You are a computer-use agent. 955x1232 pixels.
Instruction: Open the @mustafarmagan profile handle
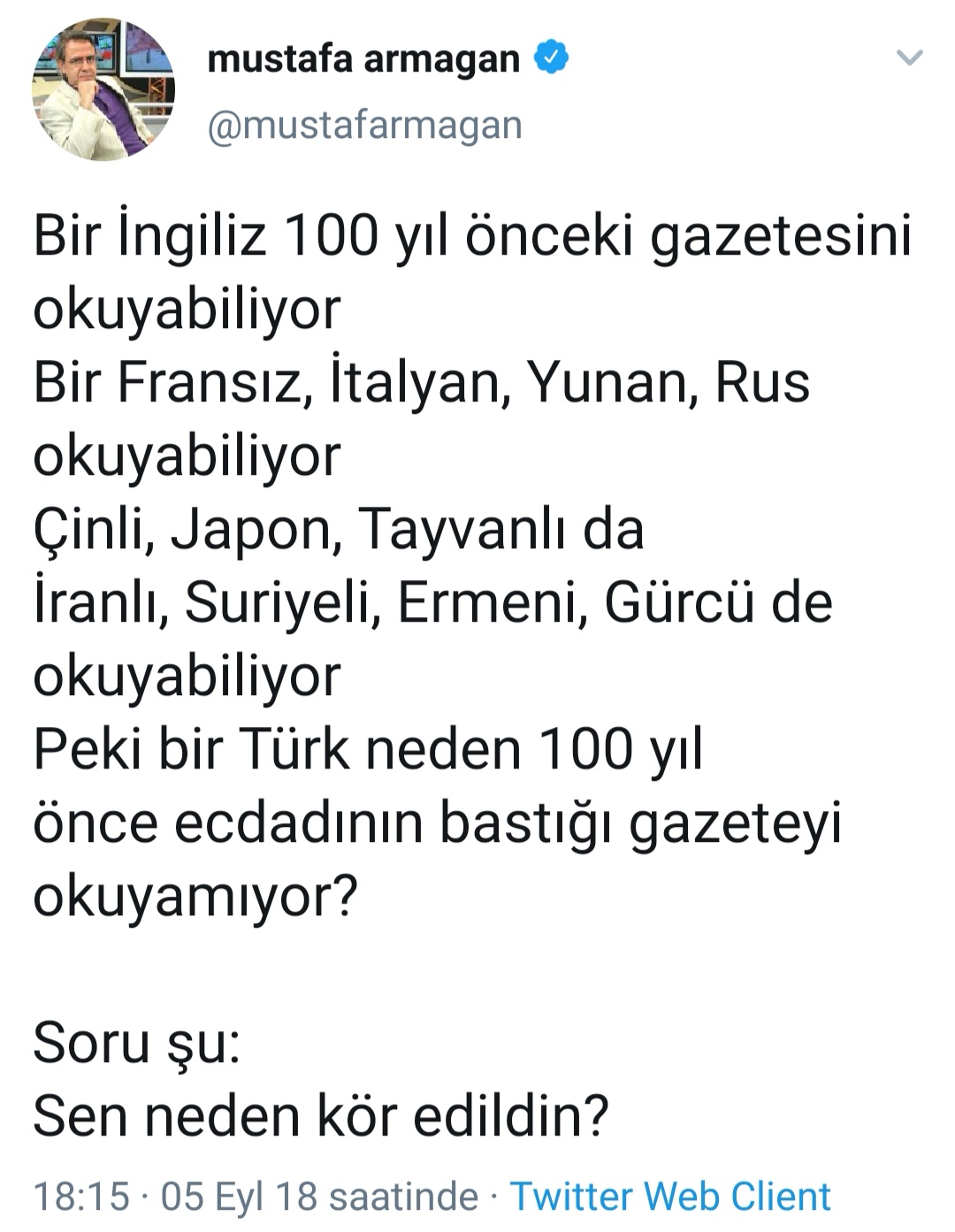pos(364,125)
